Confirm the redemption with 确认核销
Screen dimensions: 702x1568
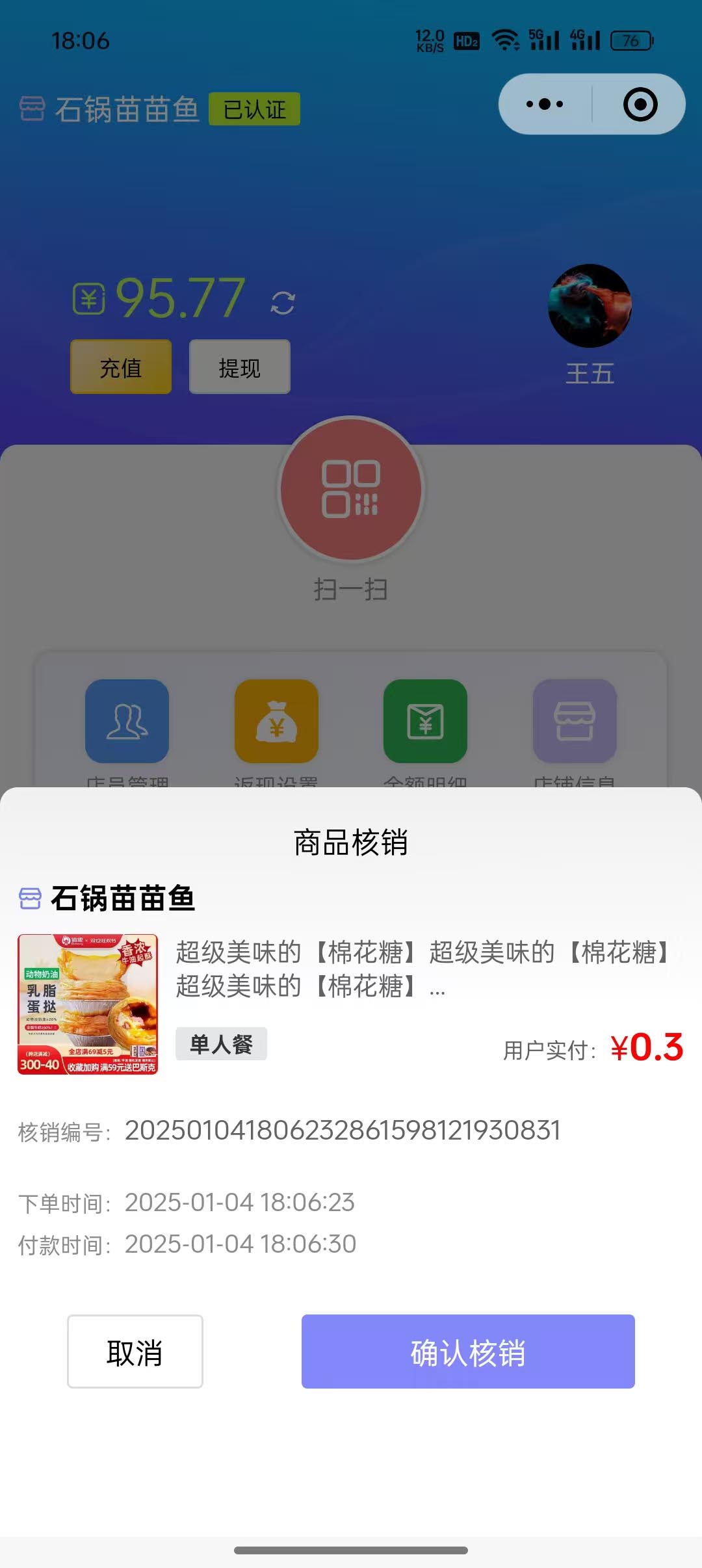[468, 1352]
